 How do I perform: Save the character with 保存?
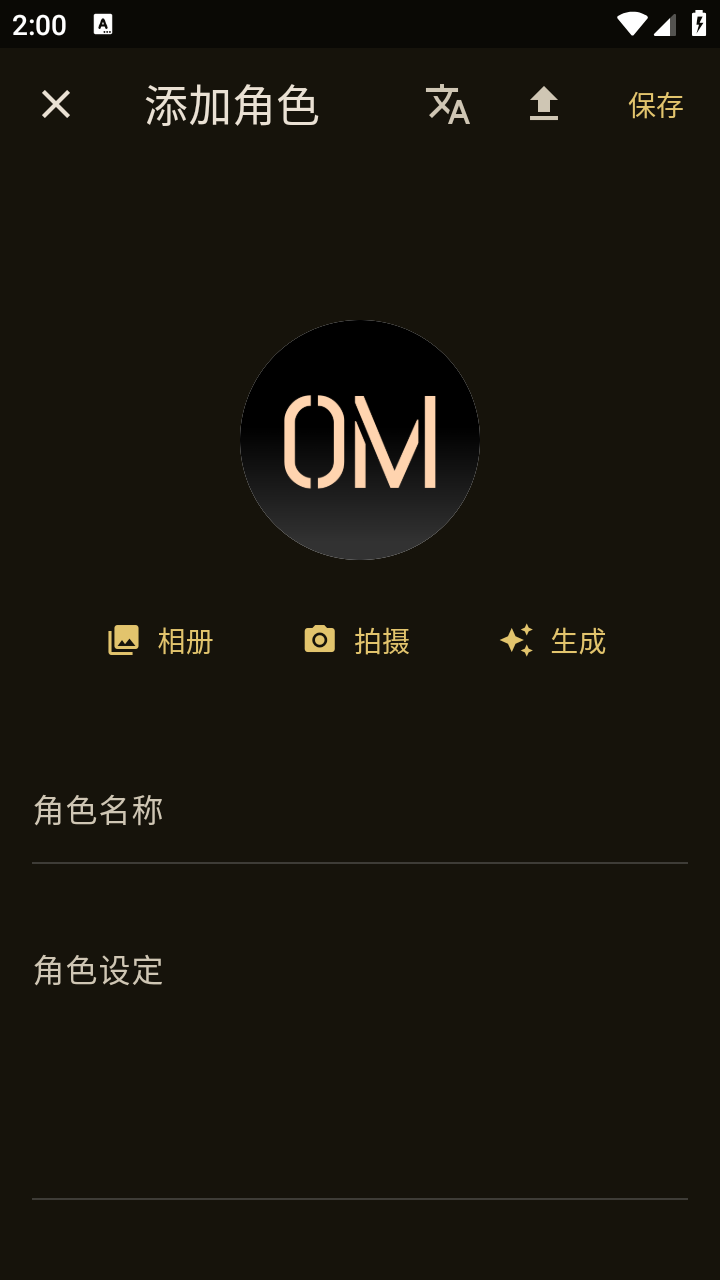coord(655,105)
